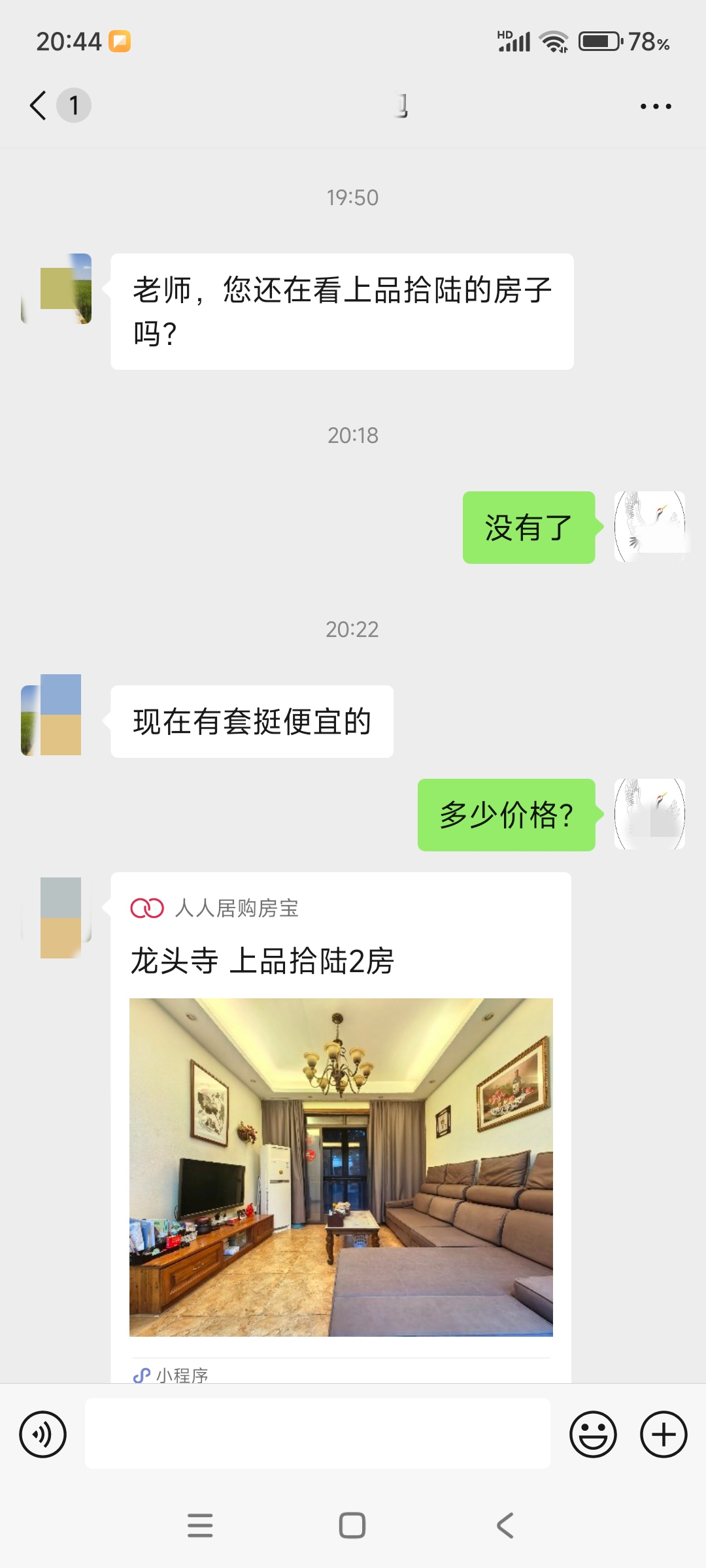Go back to the chat list

pyautogui.click(x=39, y=105)
